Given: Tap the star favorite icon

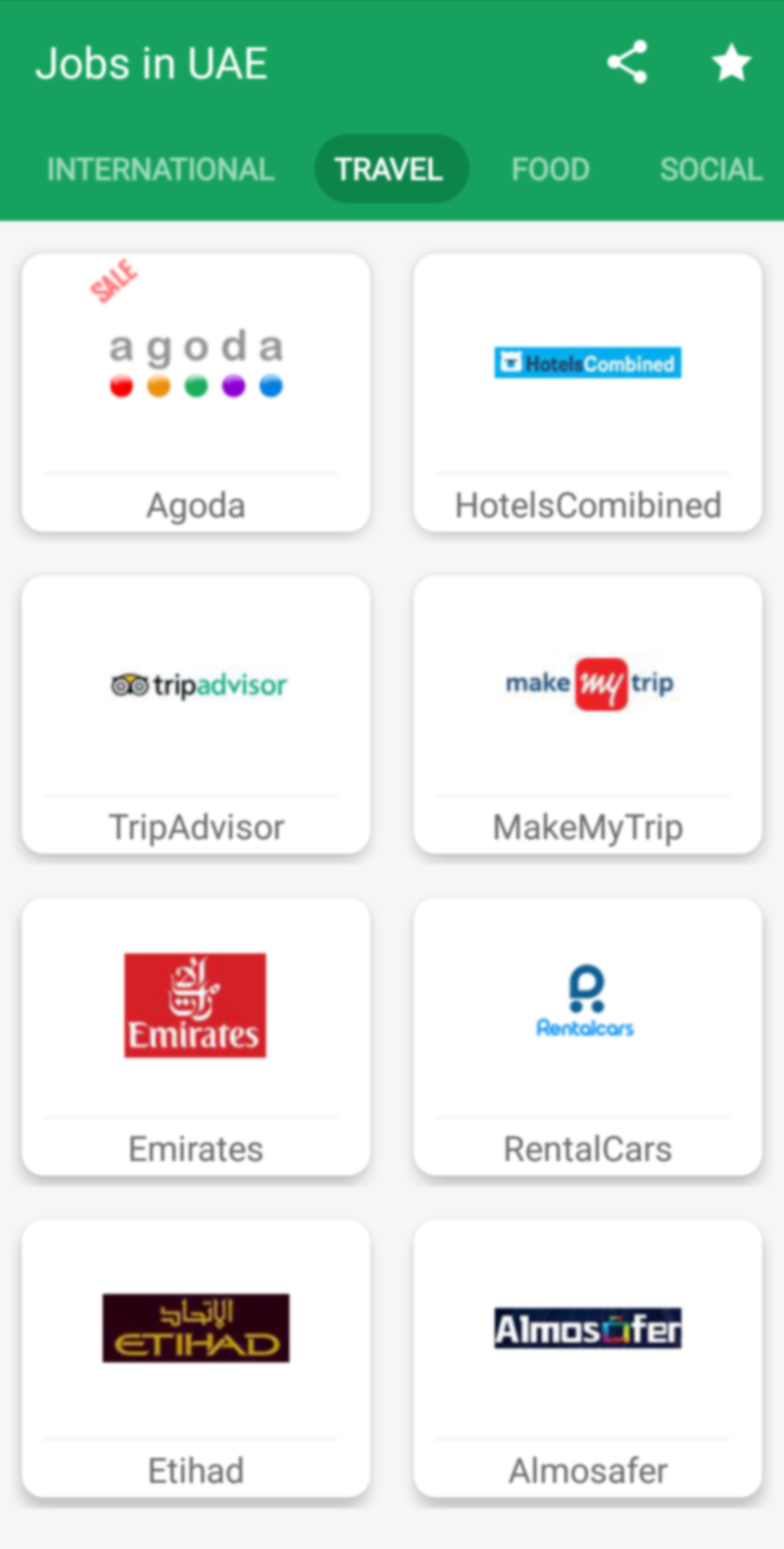Looking at the screenshot, I should pos(730,62).
